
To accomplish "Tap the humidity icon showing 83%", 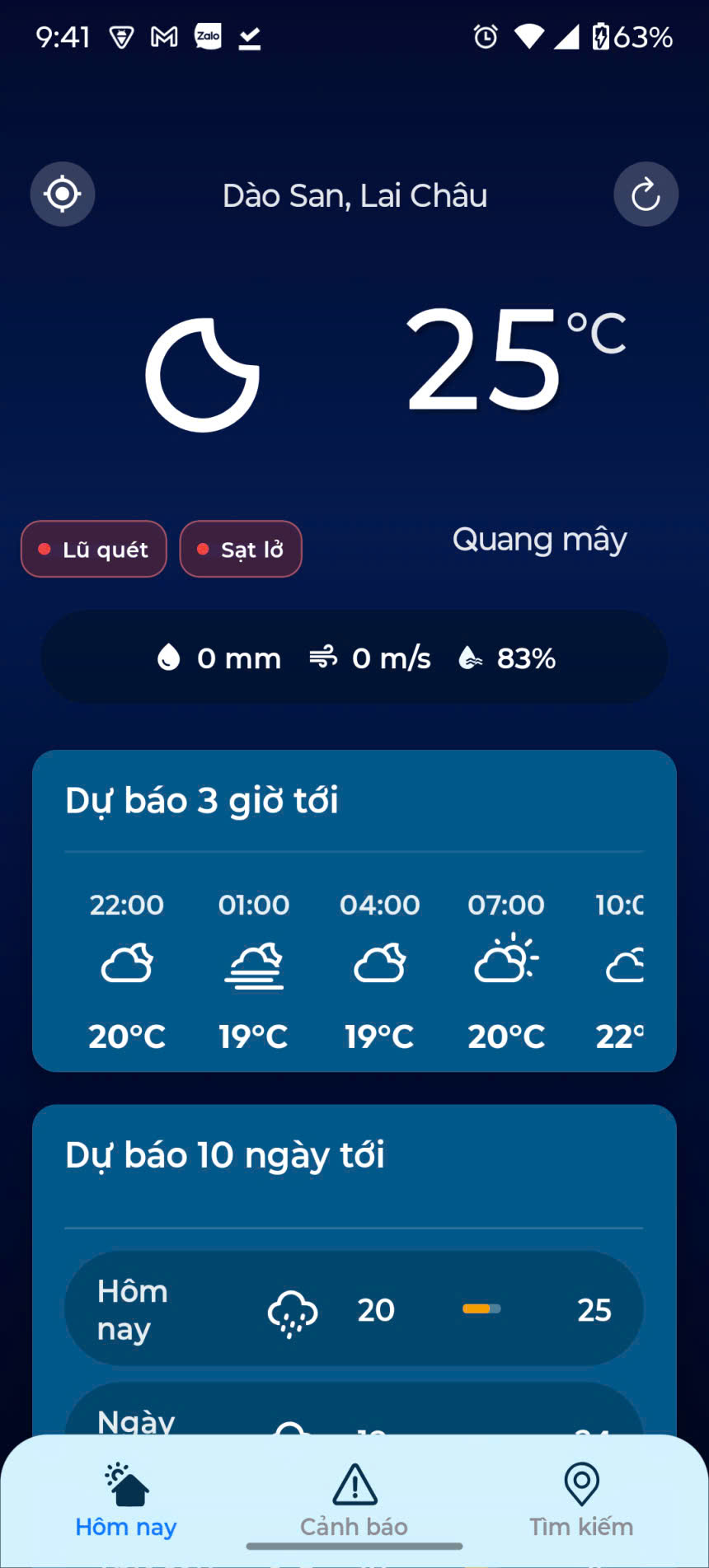I will pyautogui.click(x=470, y=658).
